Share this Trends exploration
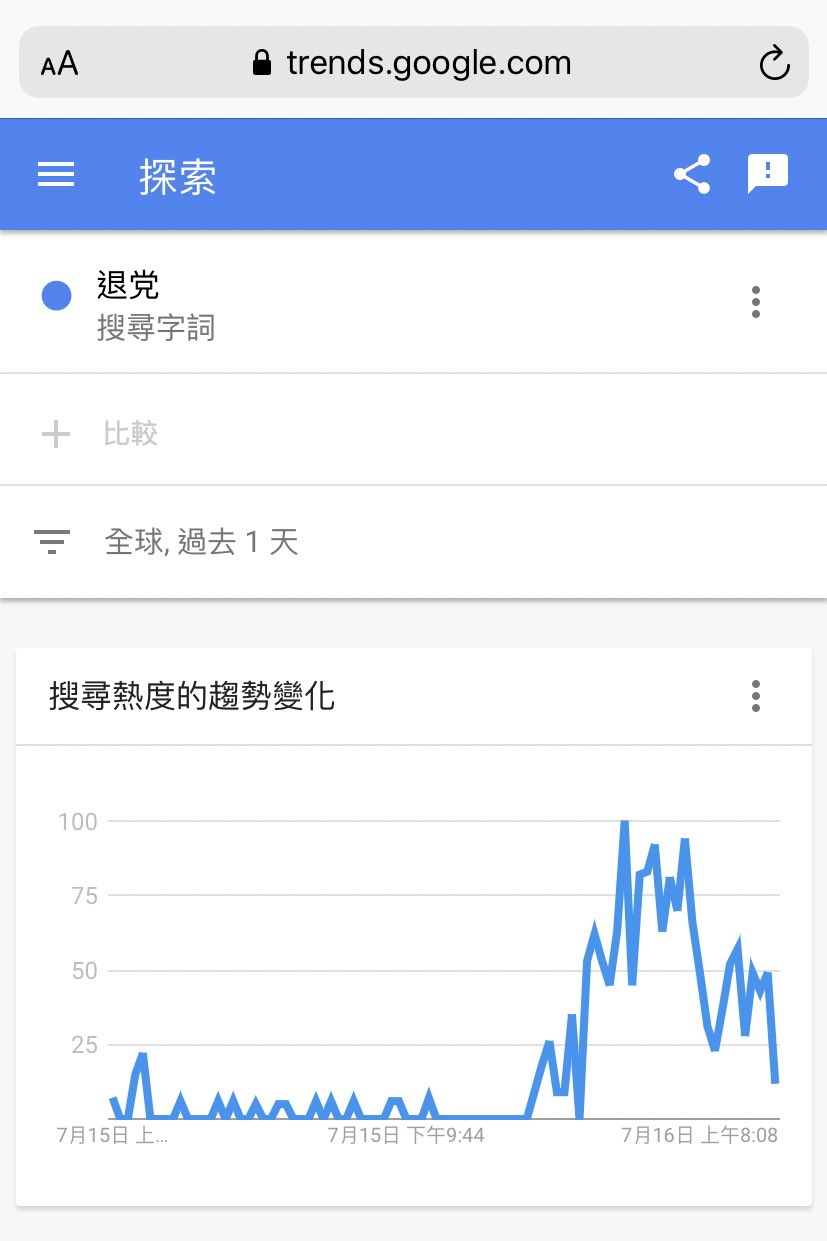827x1241 pixels. 692,175
